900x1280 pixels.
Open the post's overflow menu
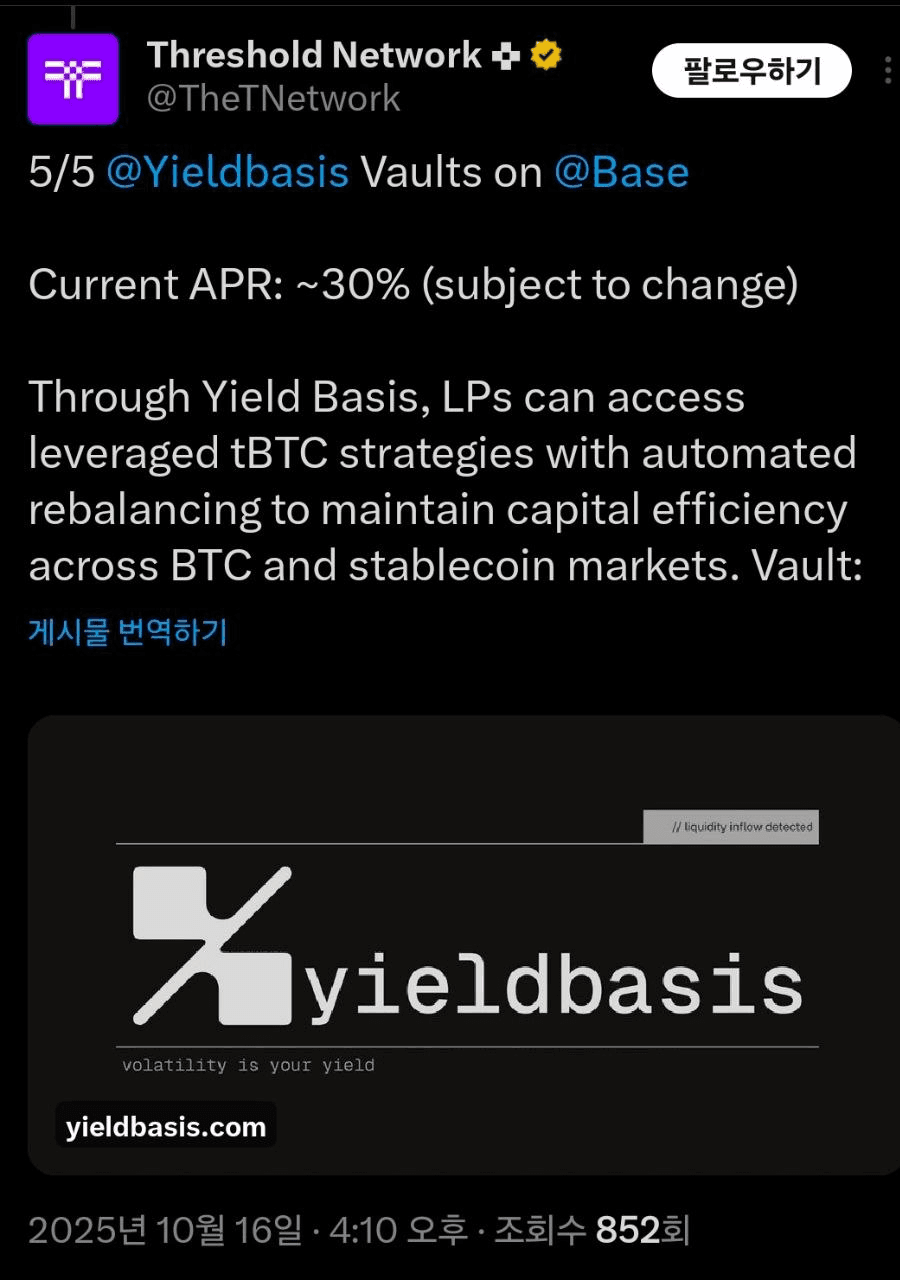click(888, 71)
